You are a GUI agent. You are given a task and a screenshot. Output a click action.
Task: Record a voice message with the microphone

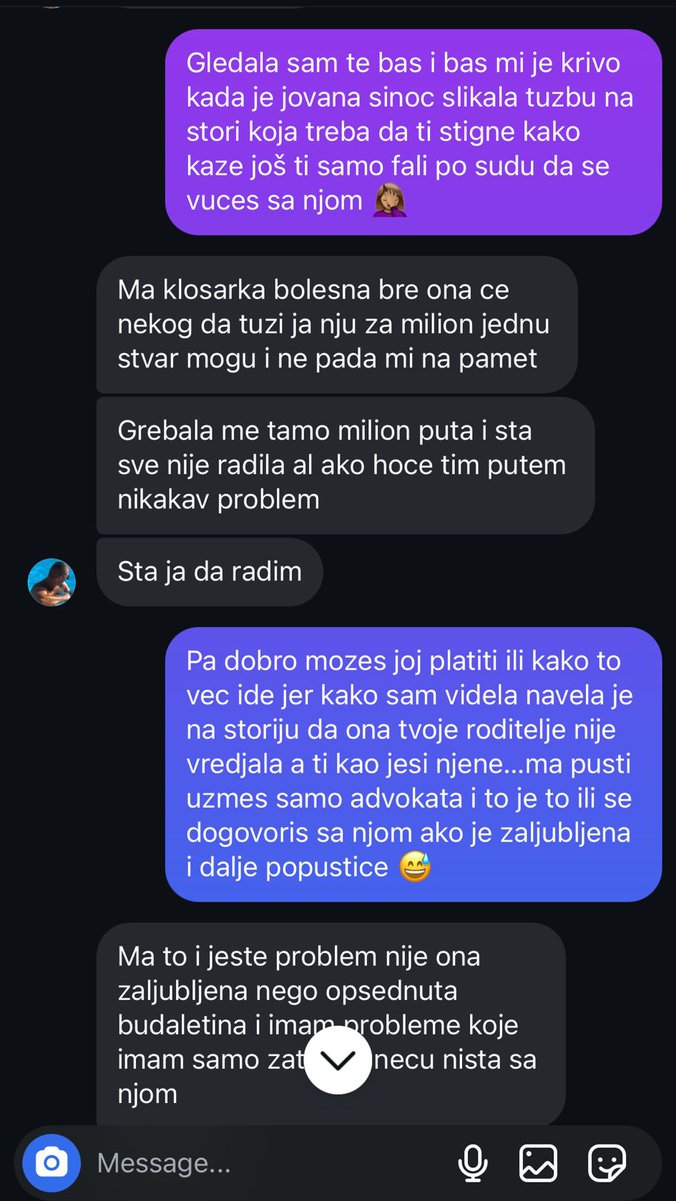pyautogui.click(x=472, y=1163)
